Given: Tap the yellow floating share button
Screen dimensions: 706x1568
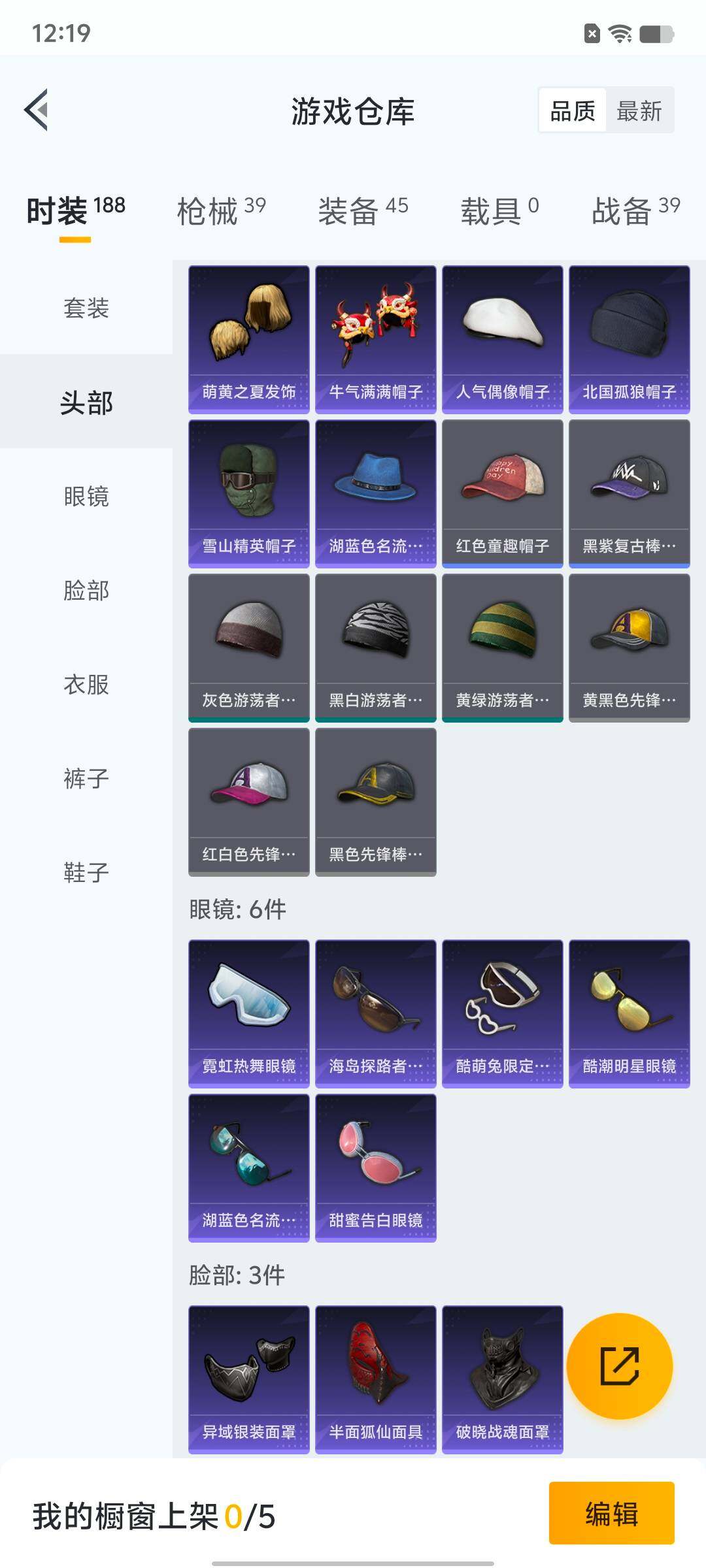Looking at the screenshot, I should tap(619, 1366).
